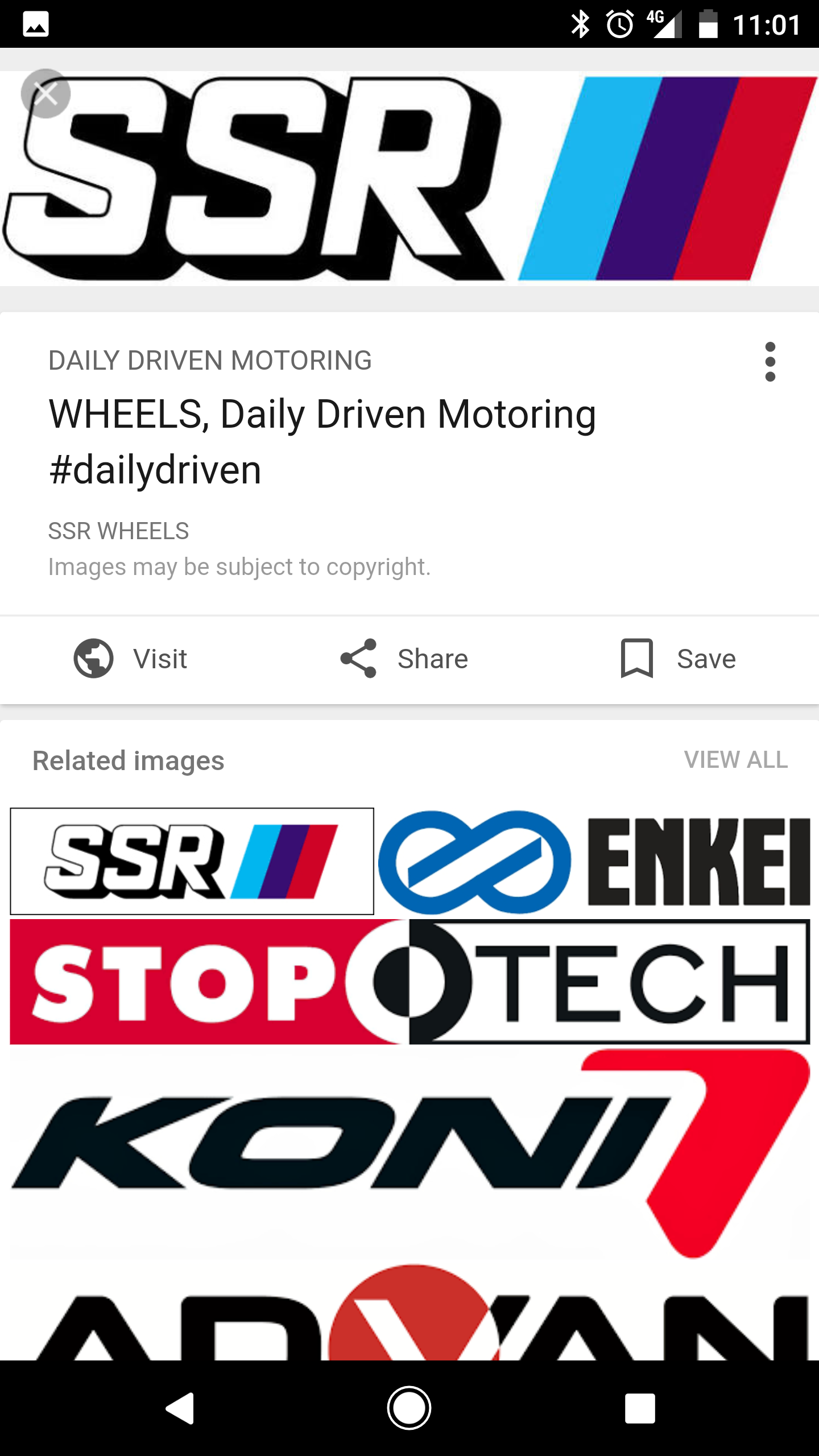The height and width of the screenshot is (1456, 819).
Task: Visit the Daily Driven Motoring page
Action: pyautogui.click(x=131, y=659)
